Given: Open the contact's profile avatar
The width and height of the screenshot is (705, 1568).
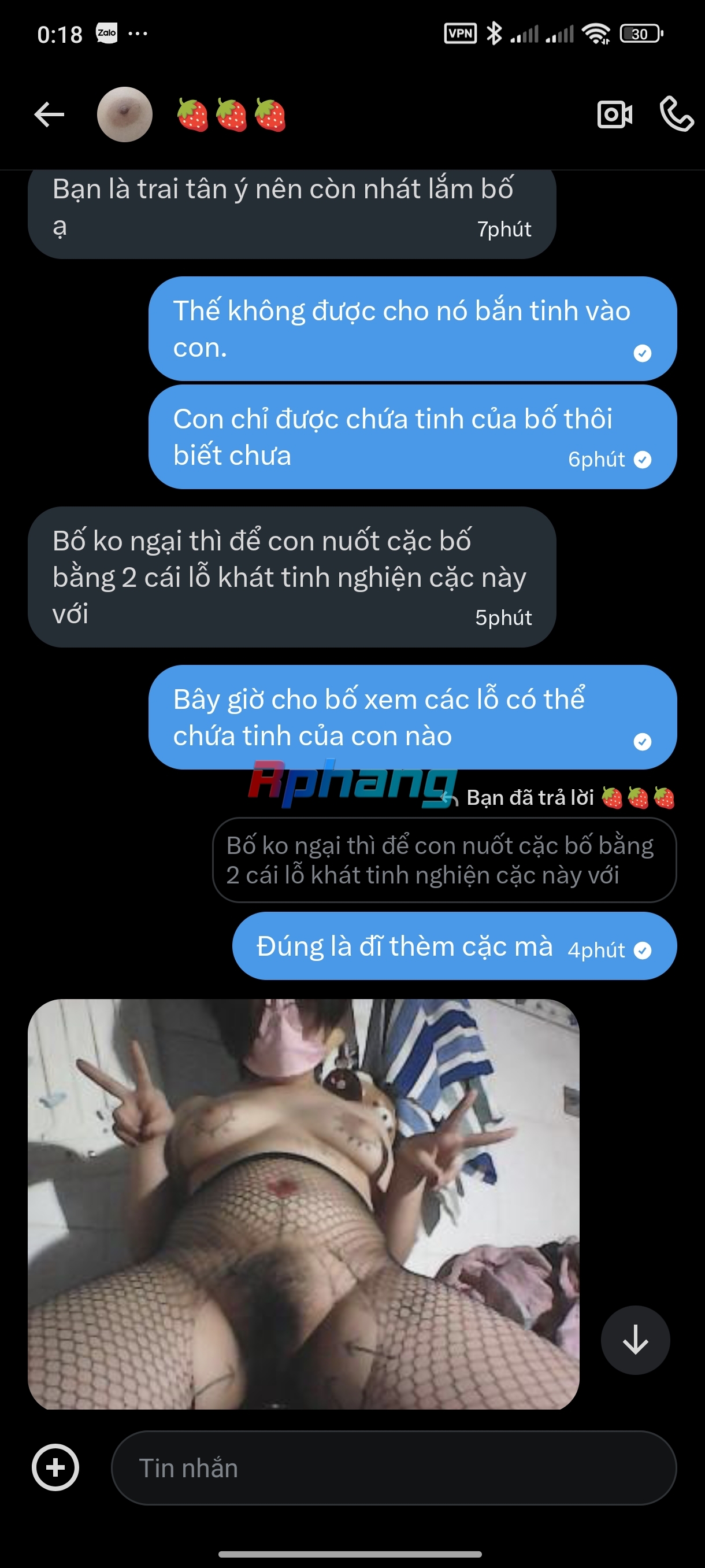Looking at the screenshot, I should pos(125,114).
